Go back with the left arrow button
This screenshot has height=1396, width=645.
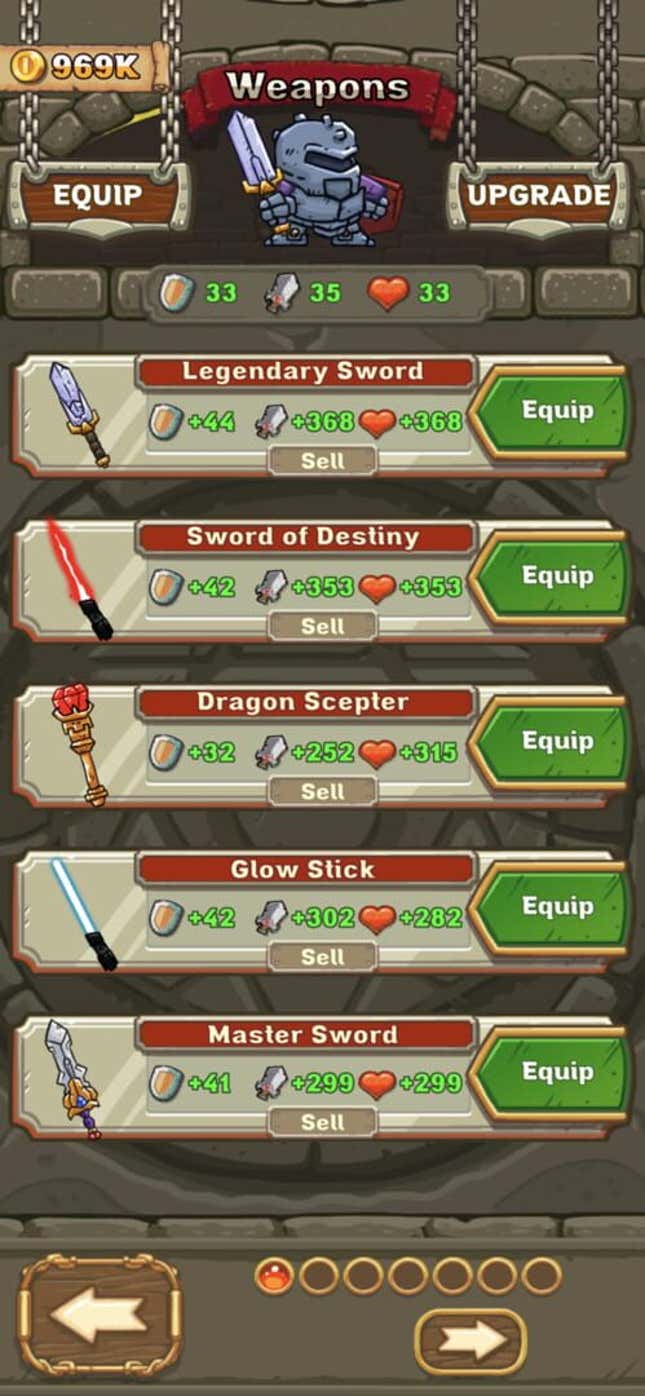pyautogui.click(x=100, y=1314)
